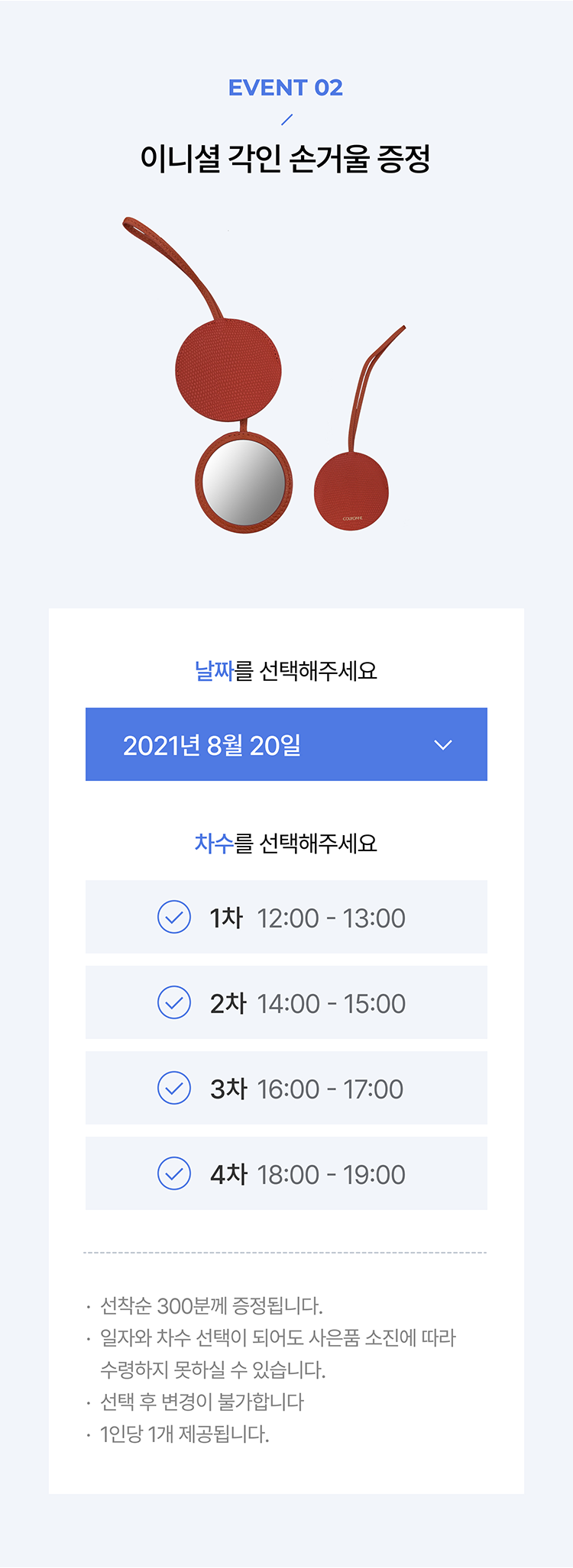The height and width of the screenshot is (1568, 573).
Task: Pick the 3차 16:00 - 17:00 slot
Action: click(x=286, y=1088)
